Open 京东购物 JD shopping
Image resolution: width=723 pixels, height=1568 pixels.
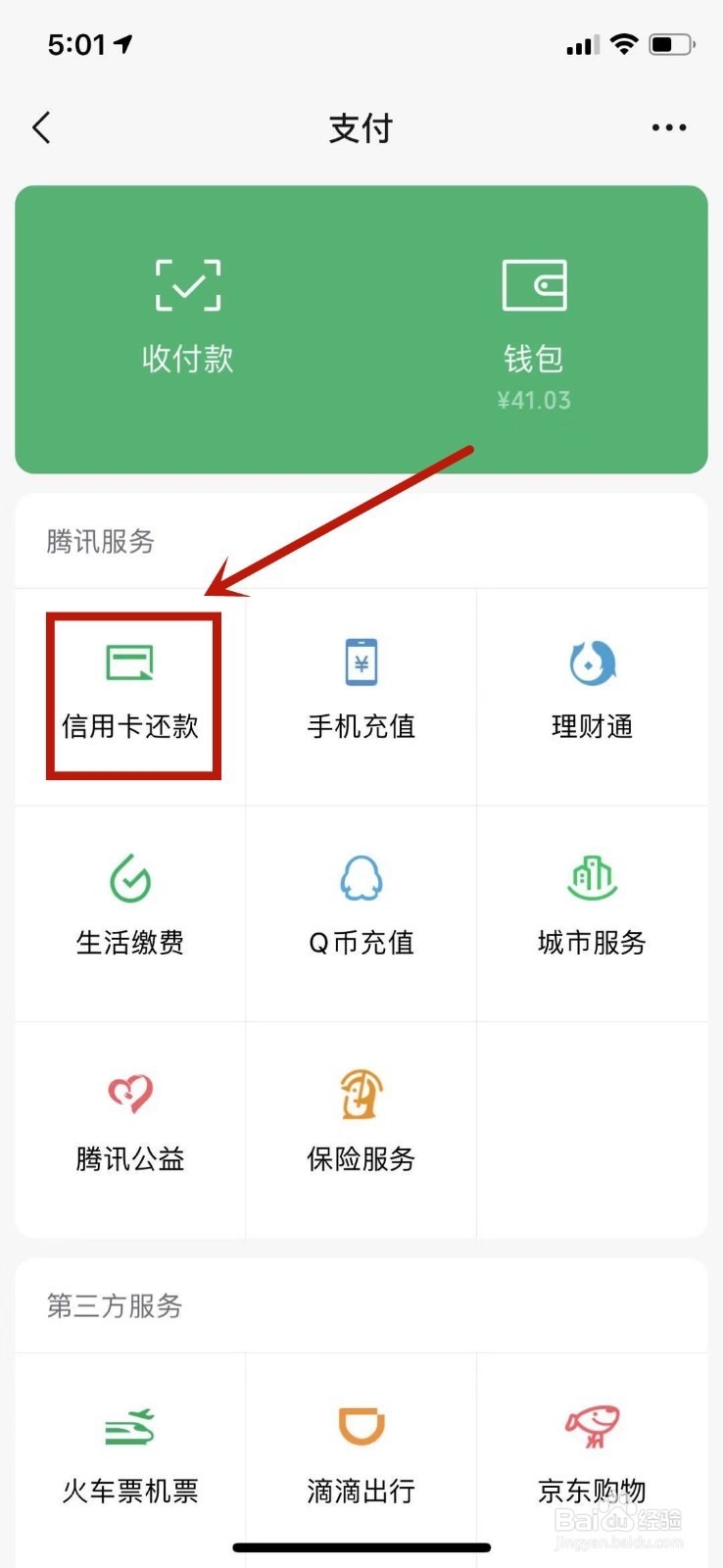pos(591,1450)
